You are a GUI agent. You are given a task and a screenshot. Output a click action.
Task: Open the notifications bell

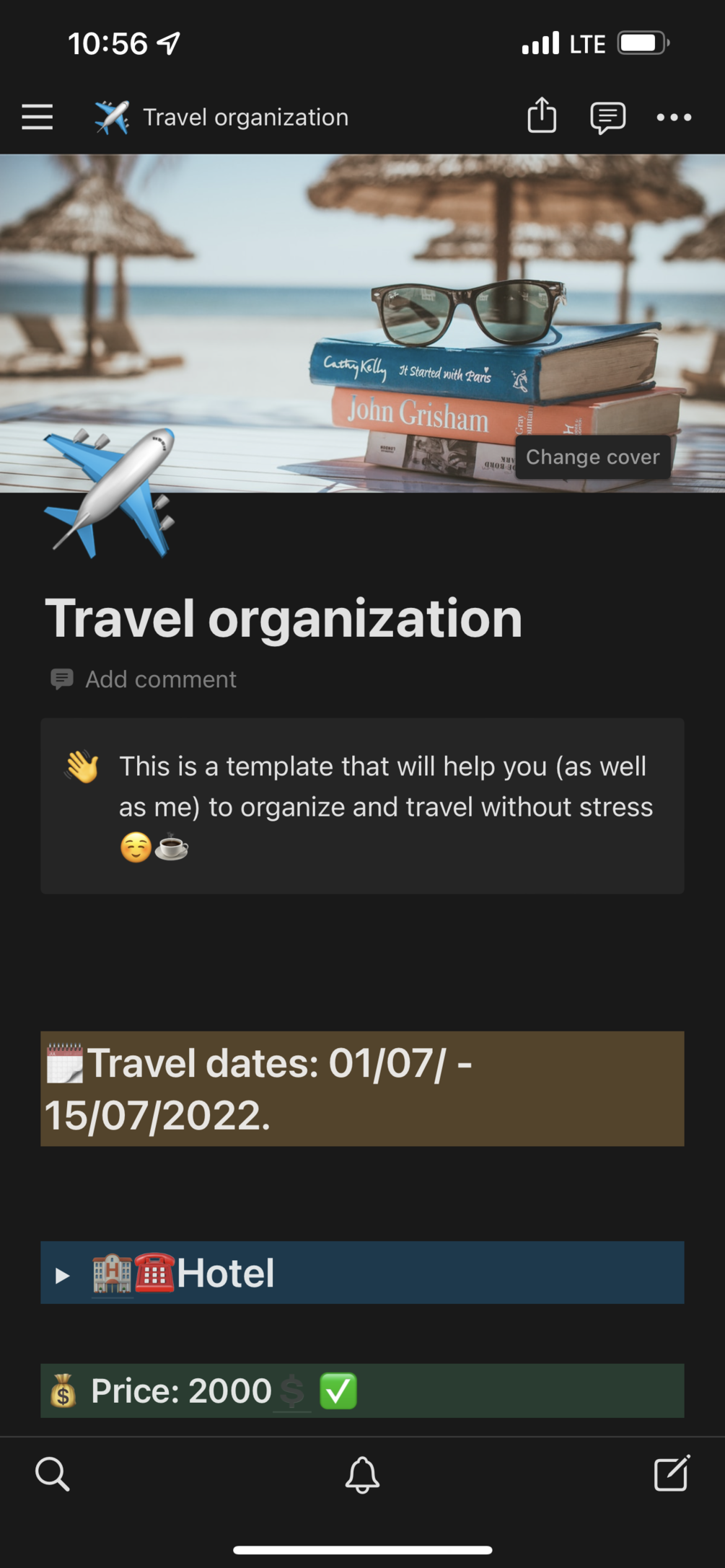[362, 1474]
